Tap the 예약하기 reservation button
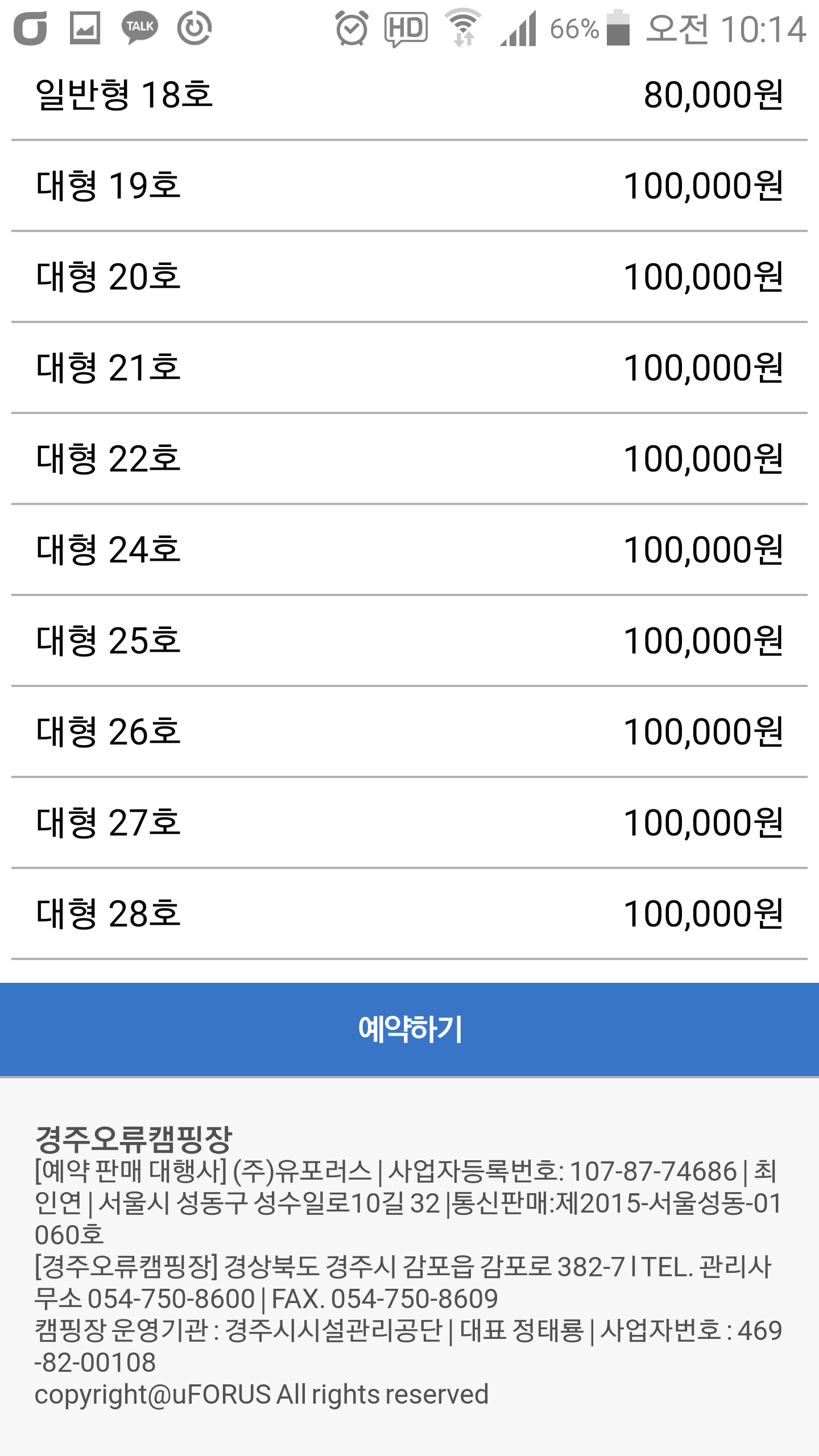Viewport: 819px width, 1456px height. pyautogui.click(x=409, y=1029)
